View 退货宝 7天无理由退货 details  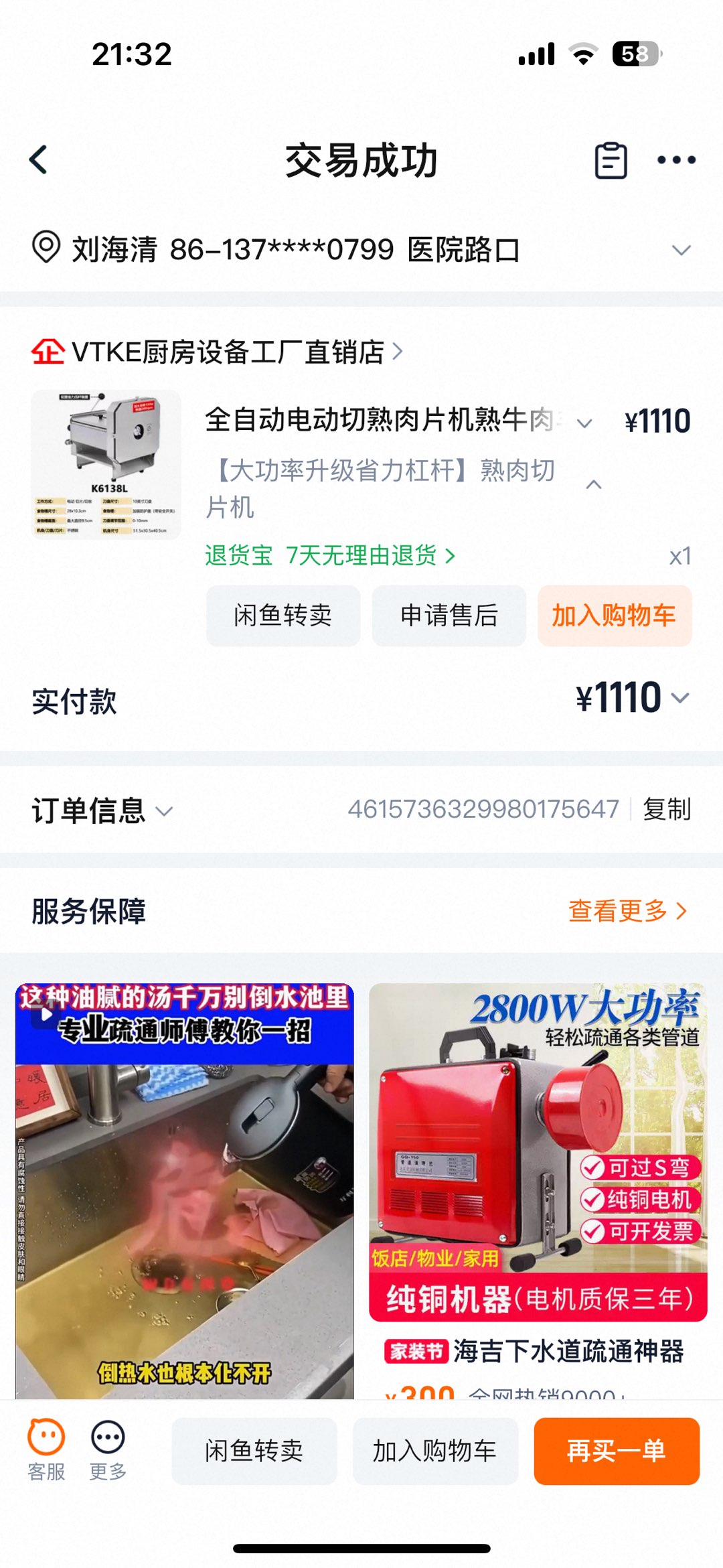329,556
